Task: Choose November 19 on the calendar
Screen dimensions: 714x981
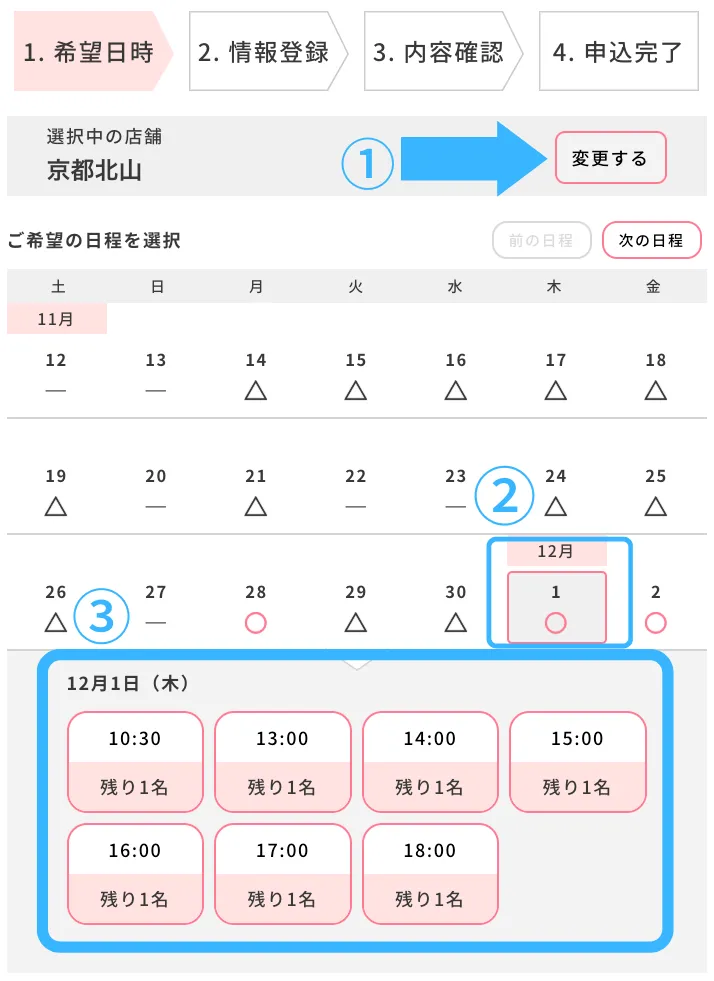Action: point(56,492)
